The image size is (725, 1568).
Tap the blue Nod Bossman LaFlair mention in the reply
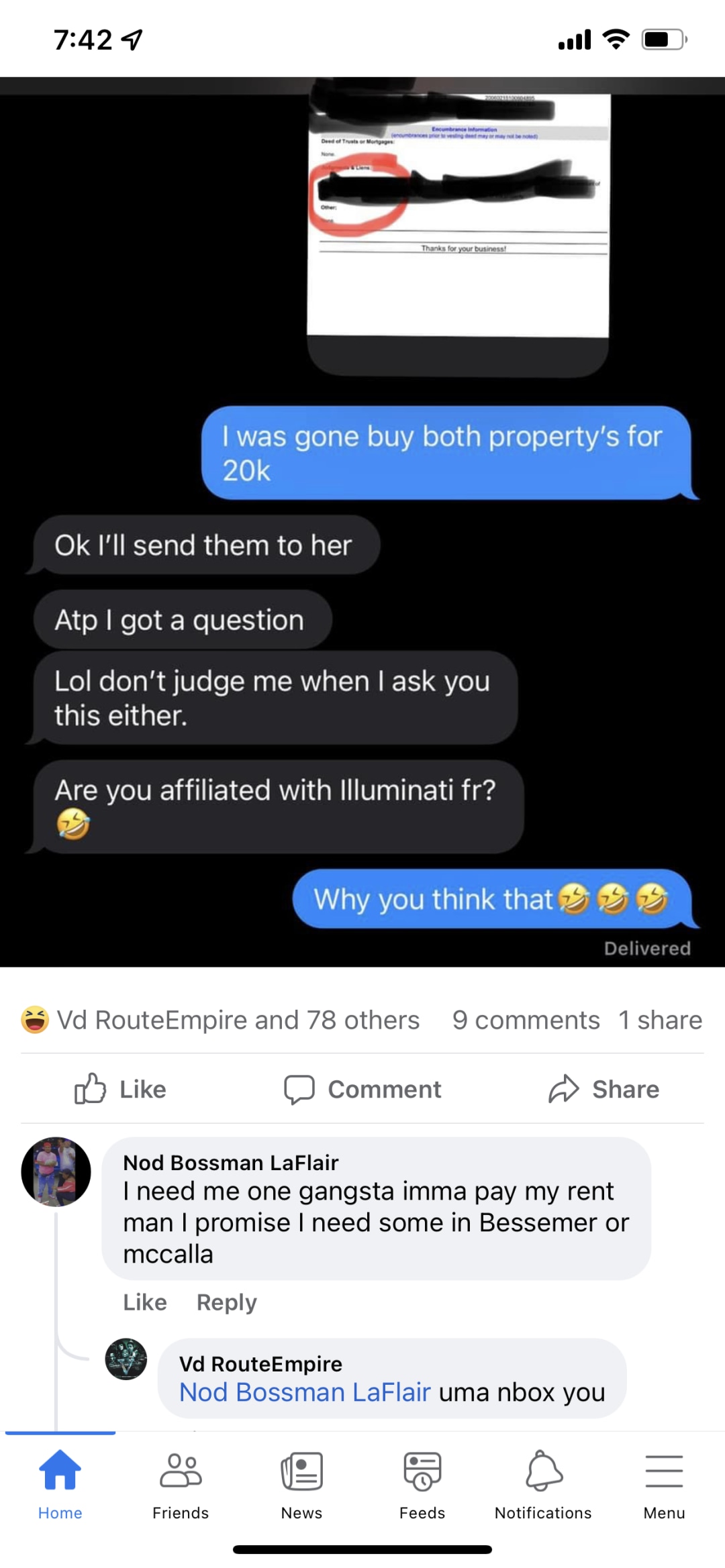click(305, 1392)
